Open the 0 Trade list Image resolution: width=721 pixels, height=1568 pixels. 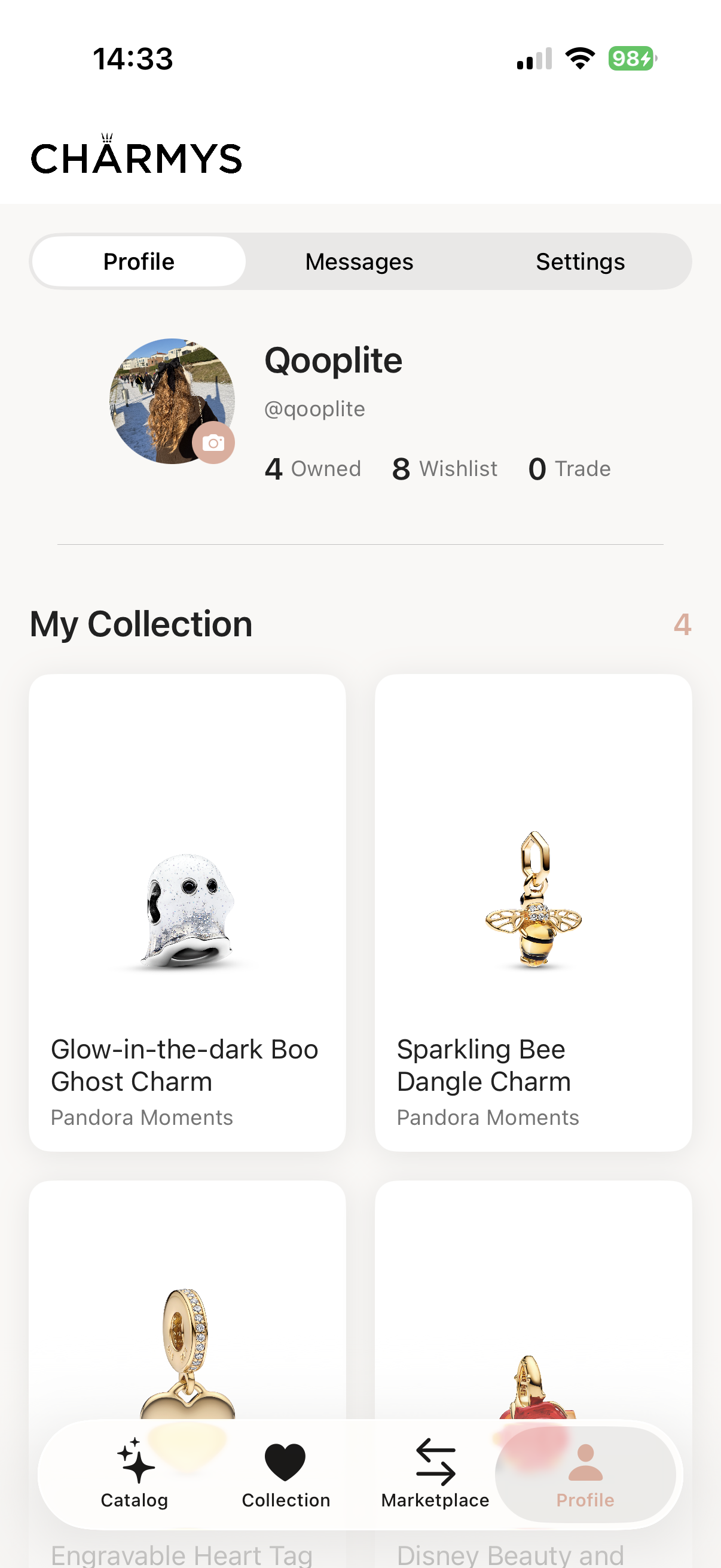(570, 469)
